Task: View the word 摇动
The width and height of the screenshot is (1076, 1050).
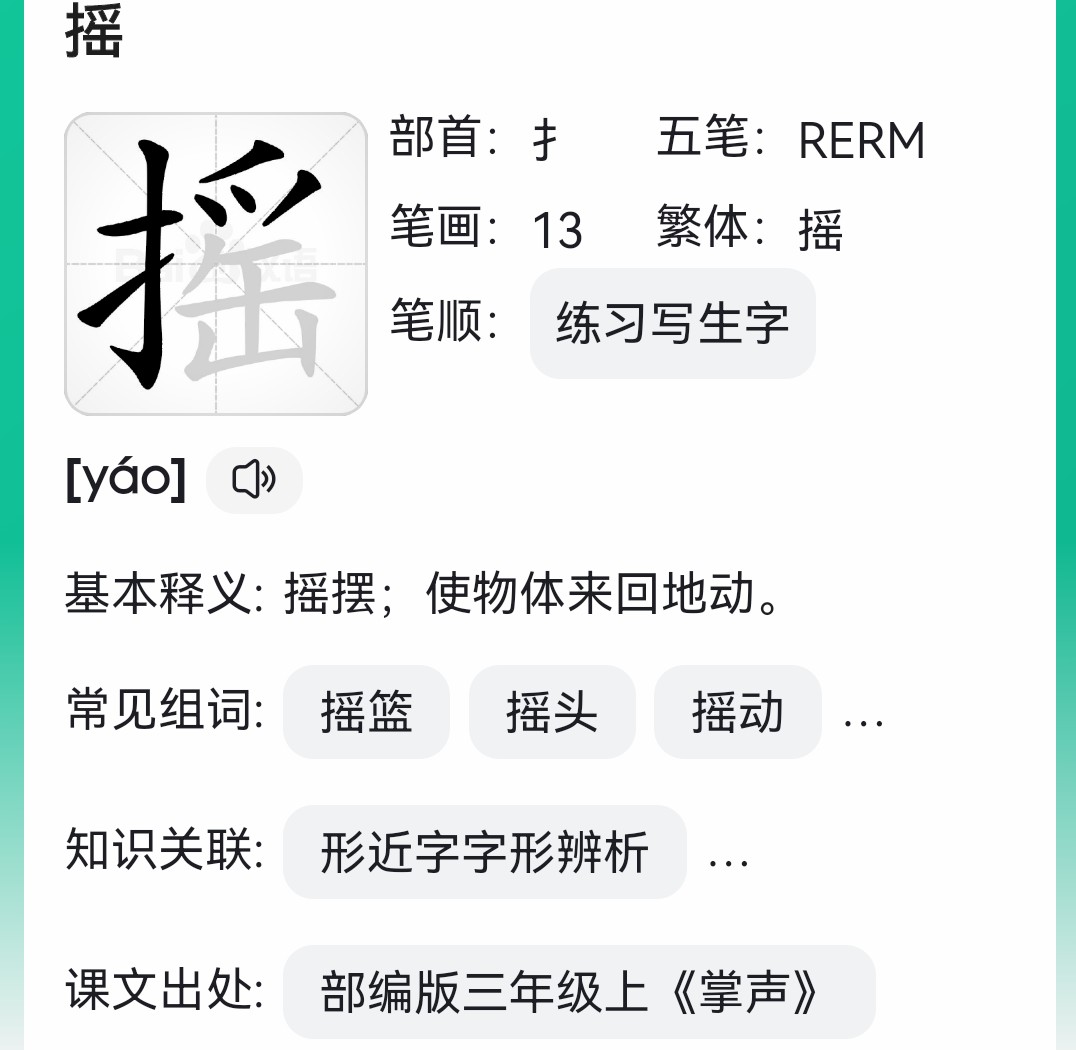Action: (737, 712)
